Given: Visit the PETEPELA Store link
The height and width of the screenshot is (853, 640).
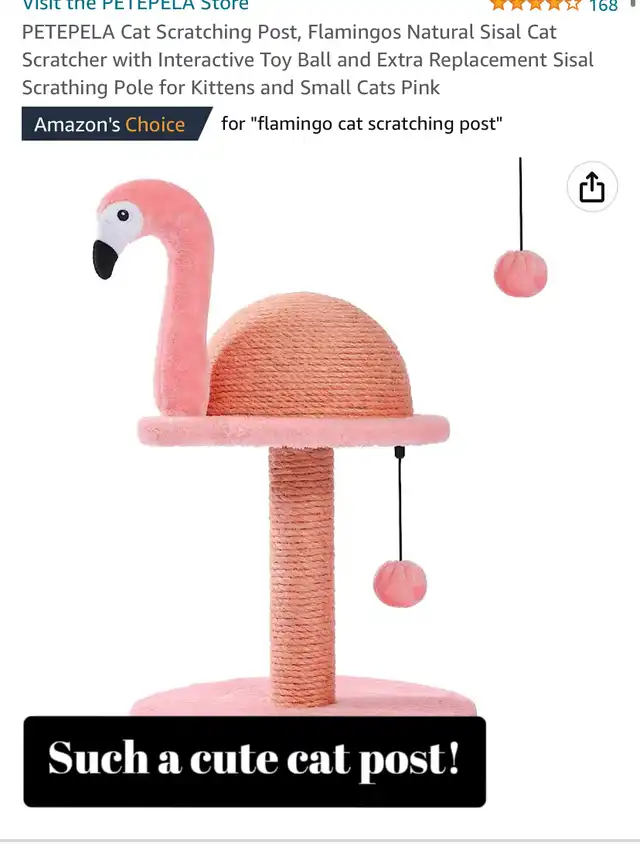Looking at the screenshot, I should tap(135, 6).
